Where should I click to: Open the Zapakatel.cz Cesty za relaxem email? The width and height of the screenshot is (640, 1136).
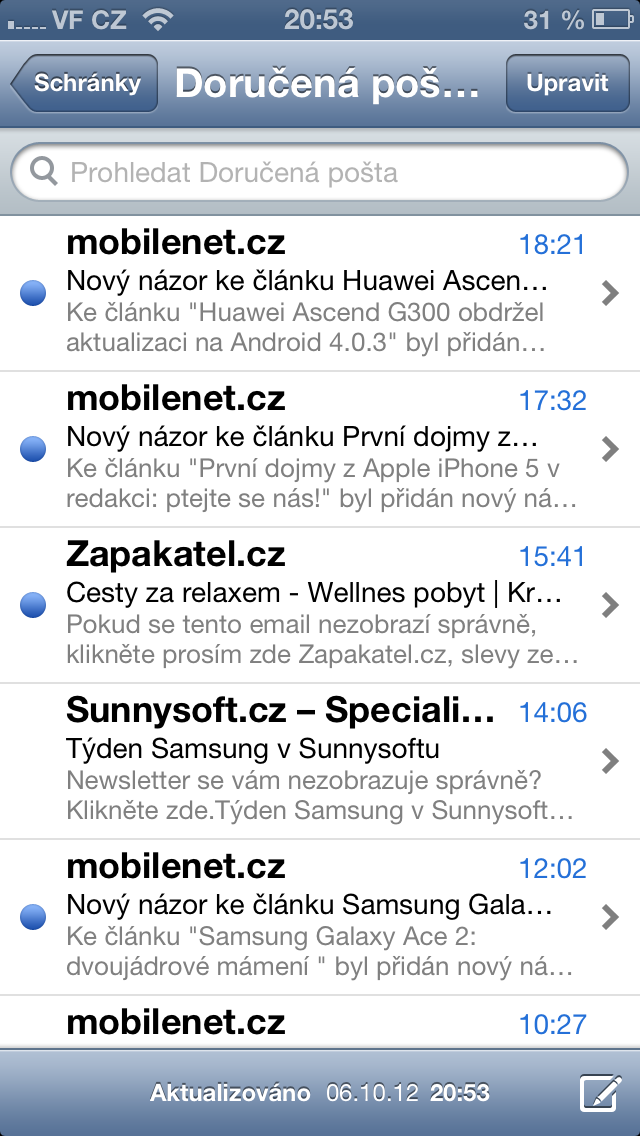(320, 605)
